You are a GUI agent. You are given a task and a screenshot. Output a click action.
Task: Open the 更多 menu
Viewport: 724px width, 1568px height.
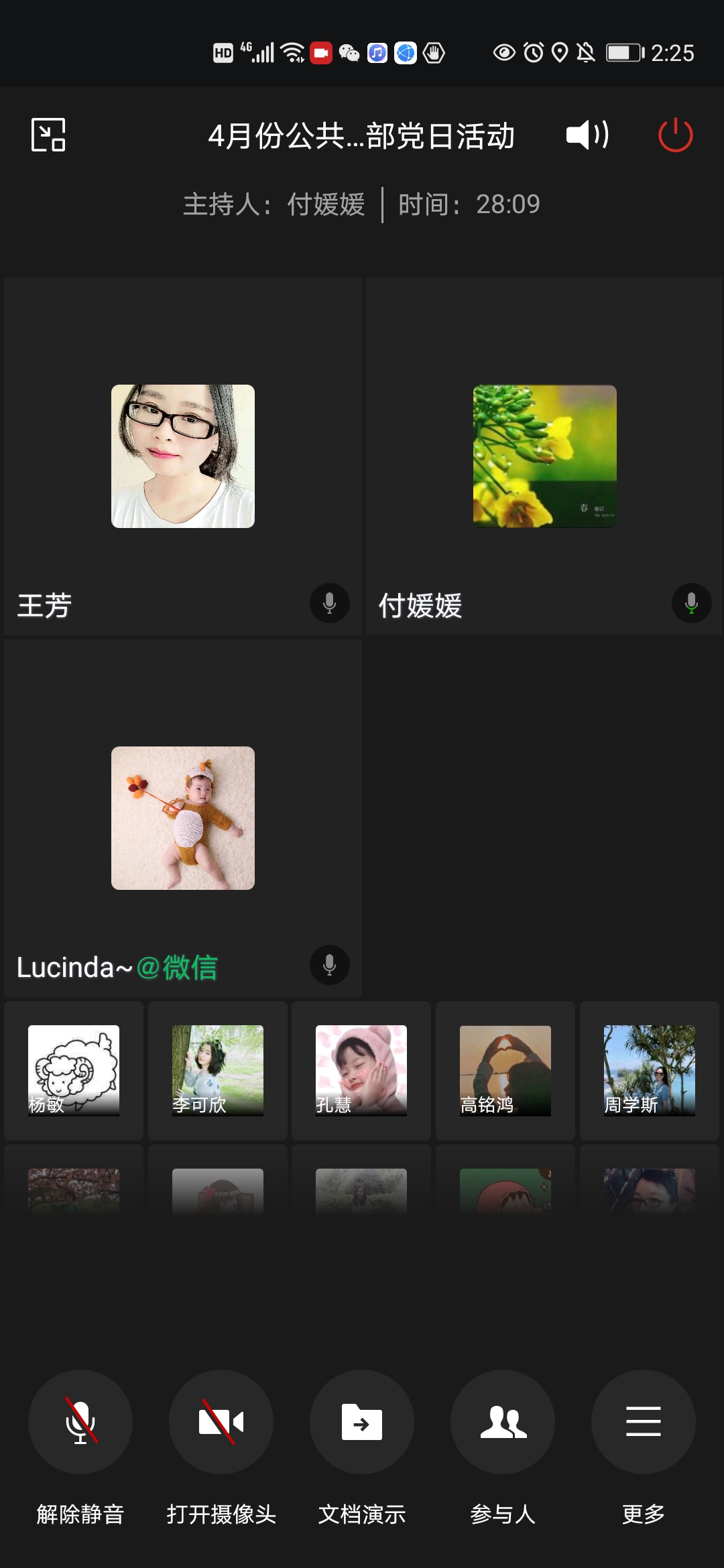click(644, 1421)
